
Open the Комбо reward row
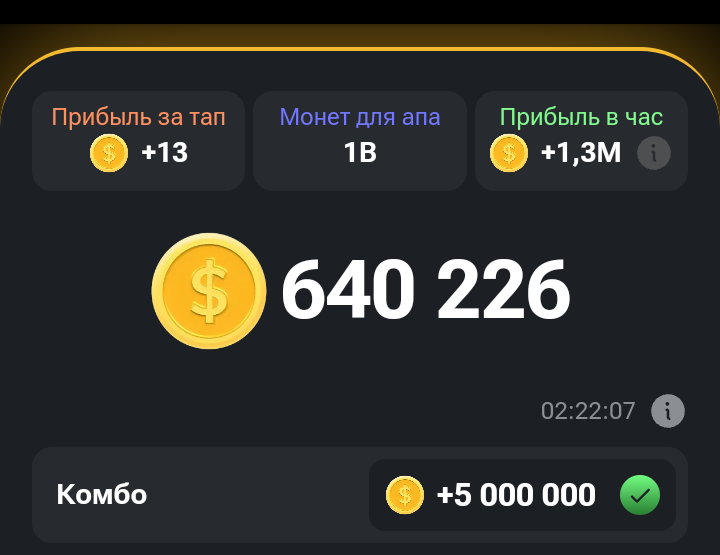pyautogui.click(x=360, y=494)
